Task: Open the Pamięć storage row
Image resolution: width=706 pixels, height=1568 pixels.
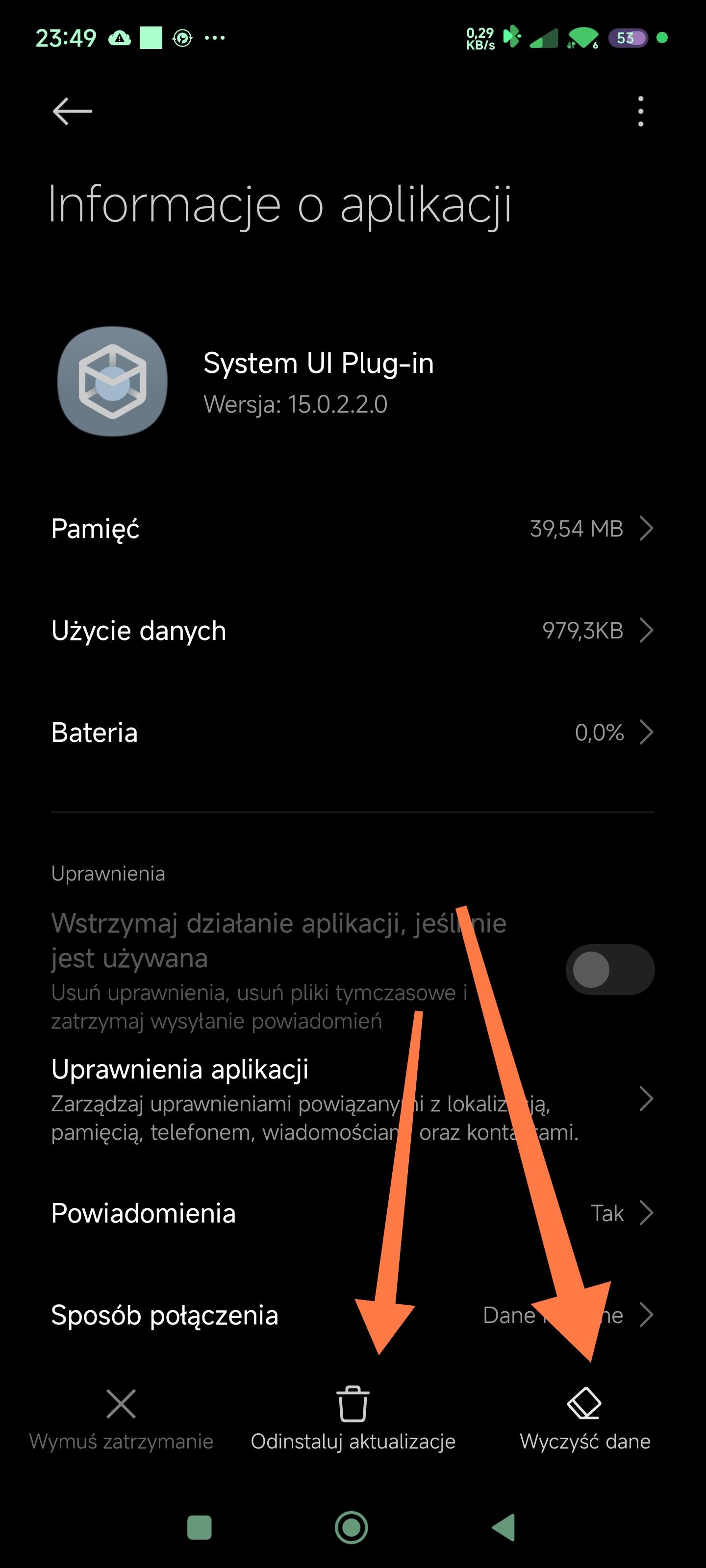Action: (x=353, y=528)
